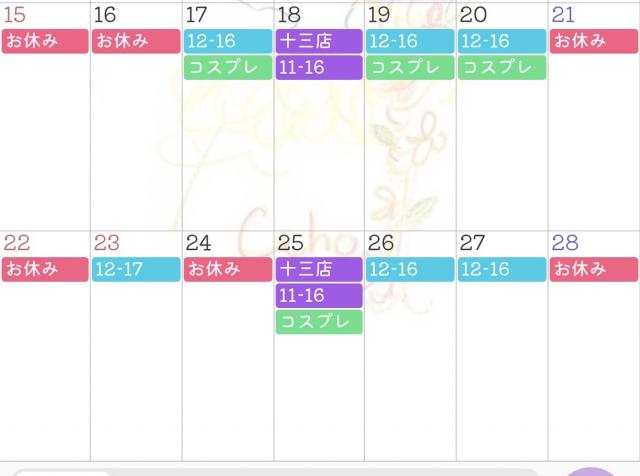640x476 pixels.
Task: Select day 15 on the calendar
Action: click(15, 15)
